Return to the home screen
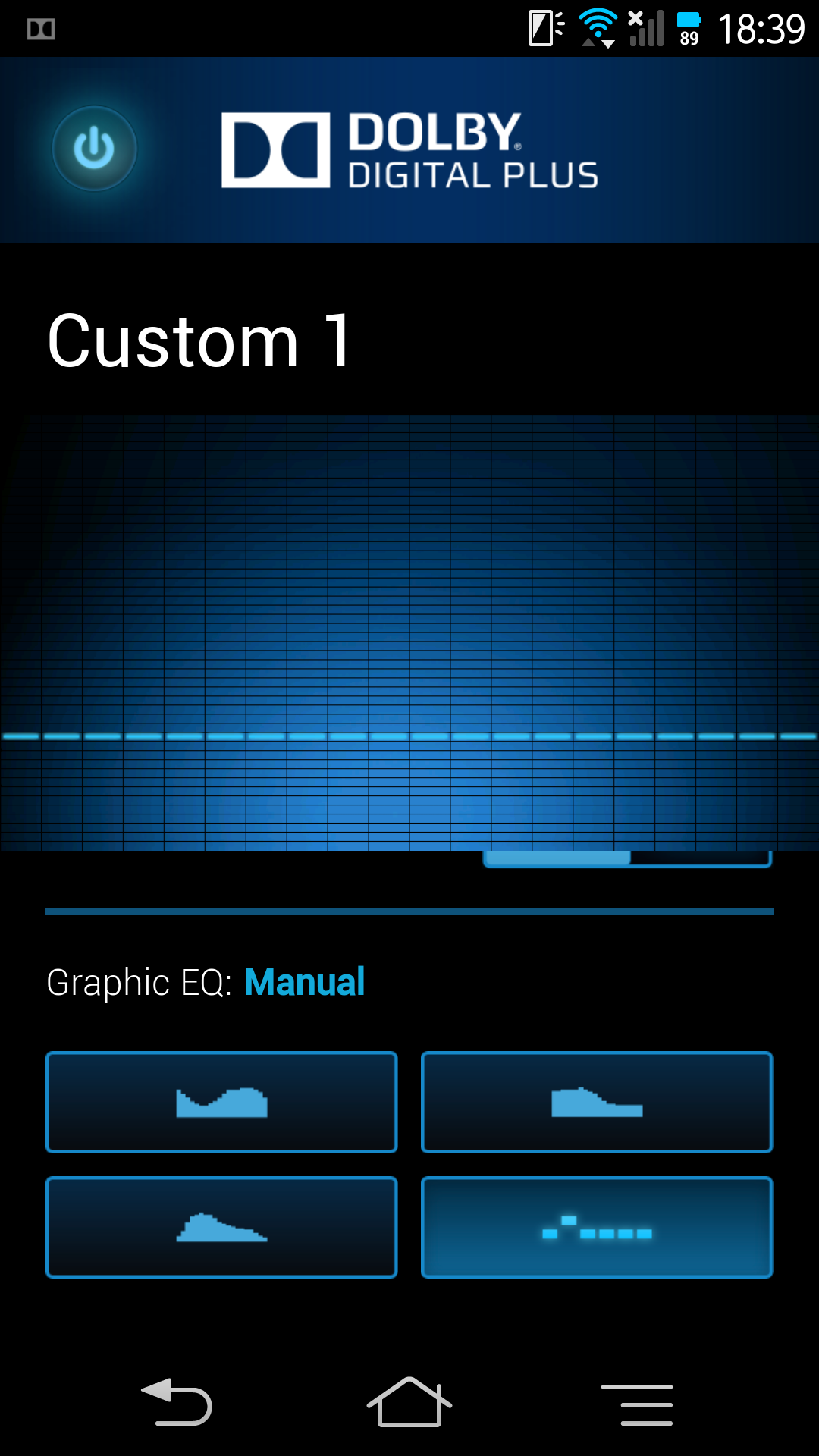This screenshot has width=819, height=1456. pyautogui.click(x=409, y=1403)
